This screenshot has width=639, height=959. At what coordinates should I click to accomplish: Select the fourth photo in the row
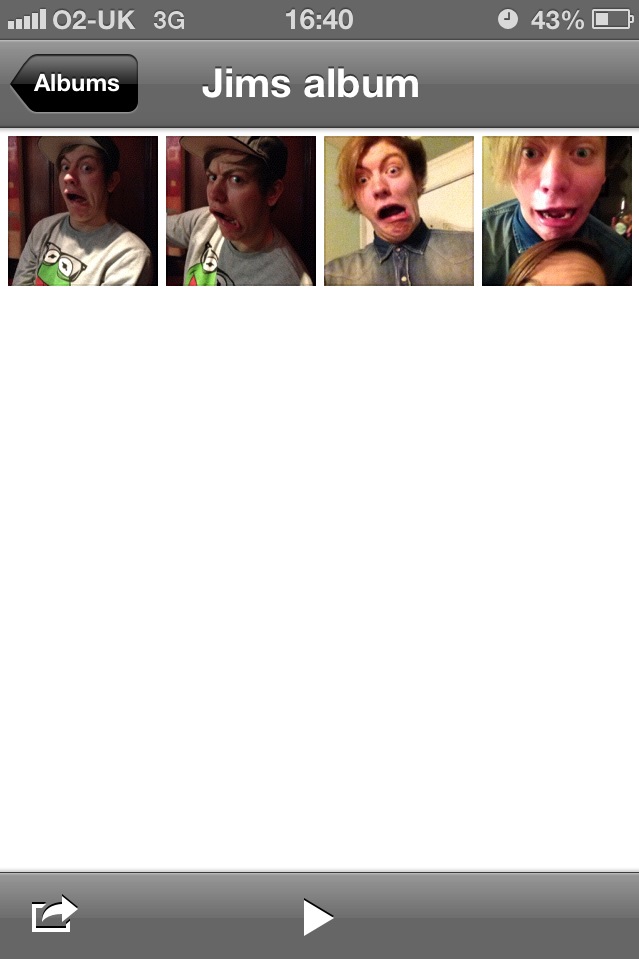[556, 211]
